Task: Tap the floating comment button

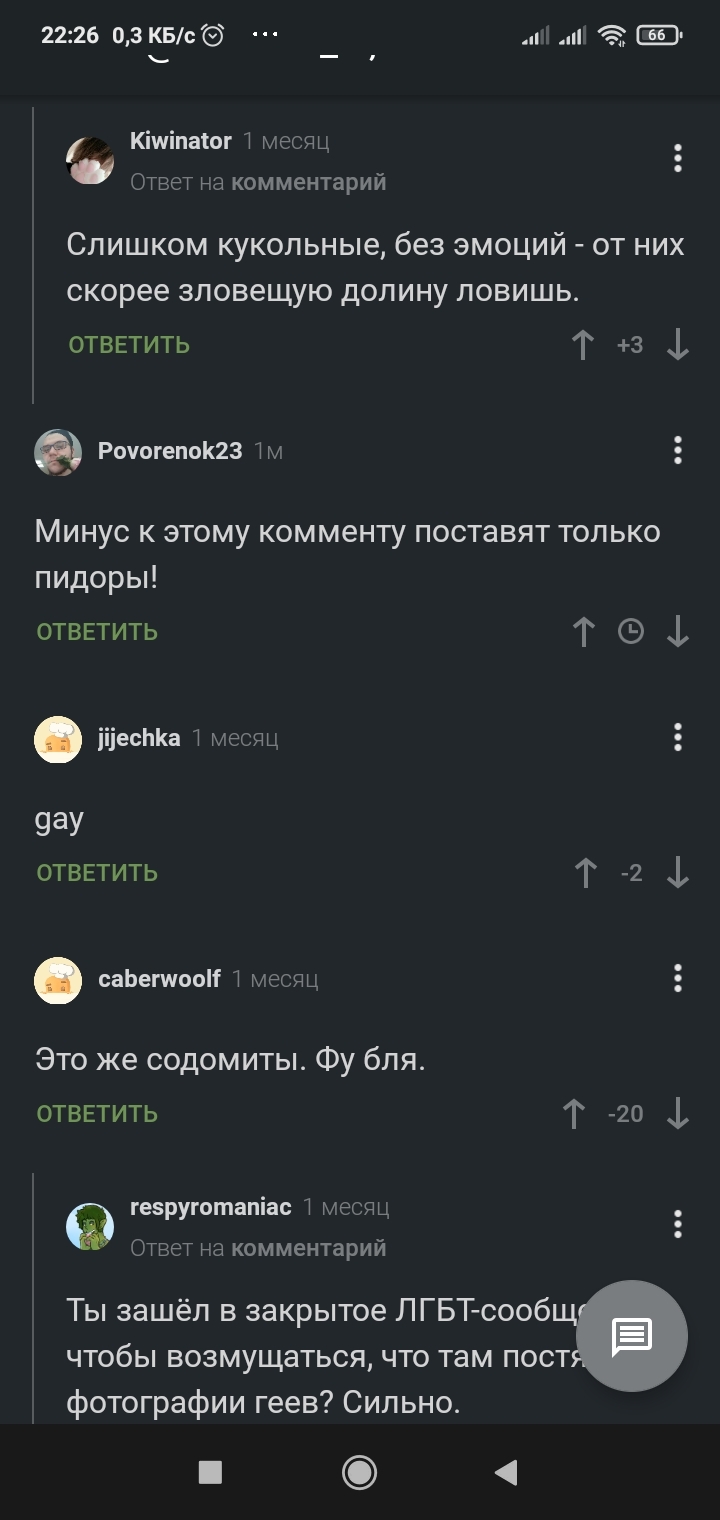Action: pyautogui.click(x=632, y=1335)
